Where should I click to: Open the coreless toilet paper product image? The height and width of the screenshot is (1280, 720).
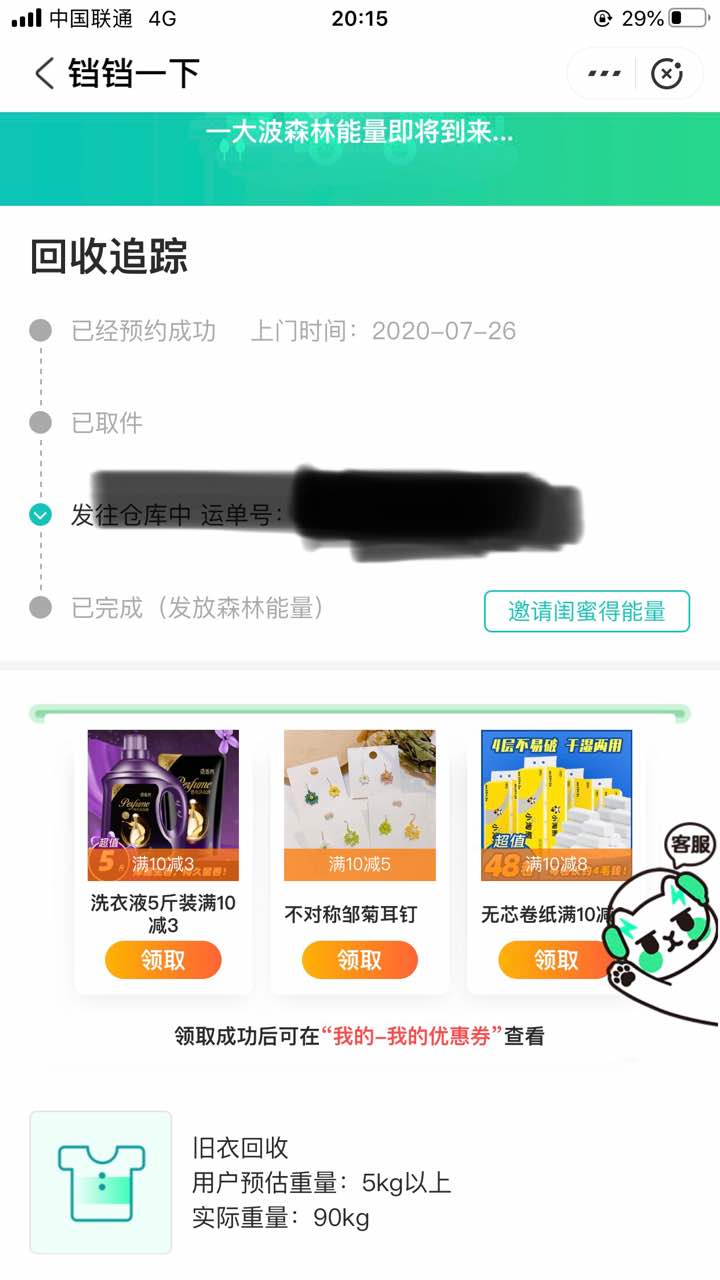(x=555, y=804)
